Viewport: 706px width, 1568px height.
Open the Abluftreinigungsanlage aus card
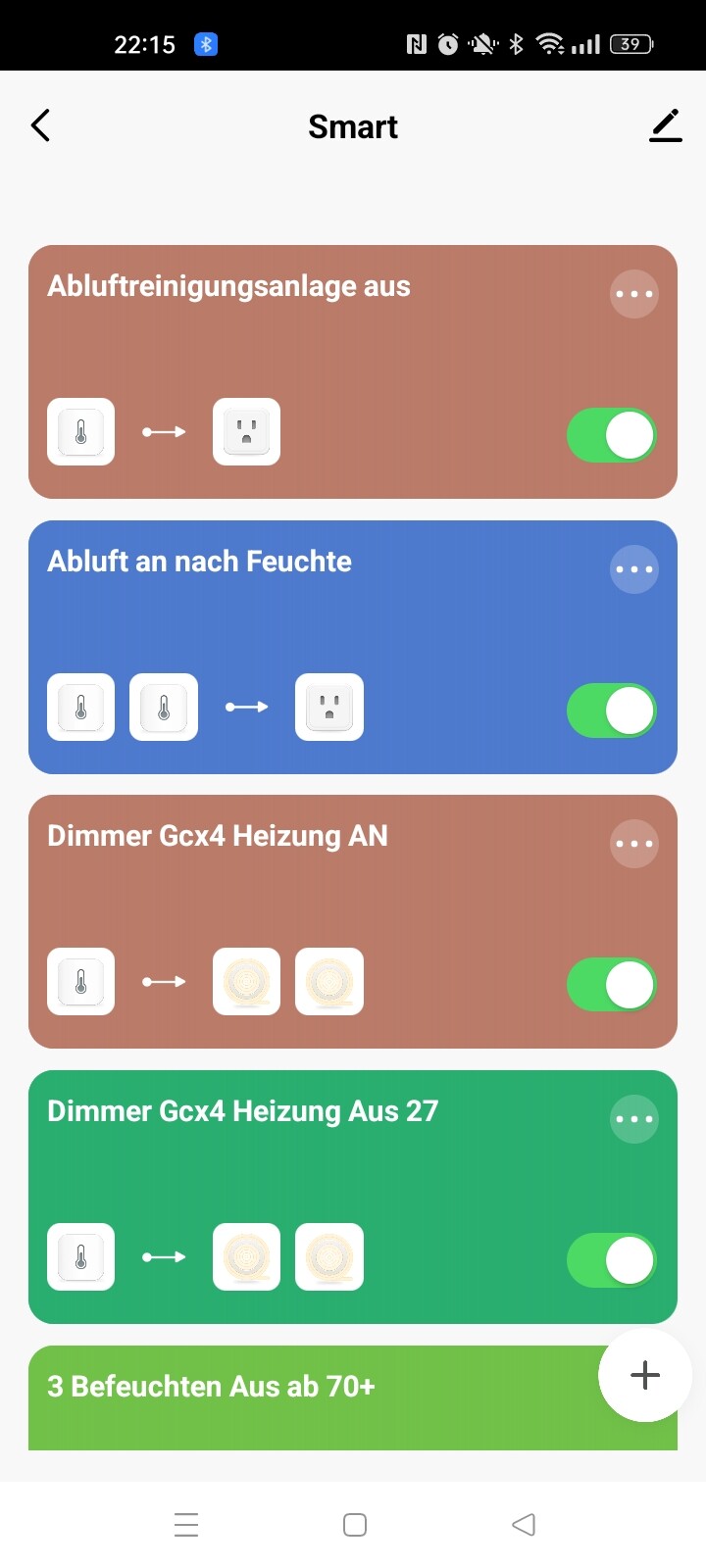(x=353, y=371)
